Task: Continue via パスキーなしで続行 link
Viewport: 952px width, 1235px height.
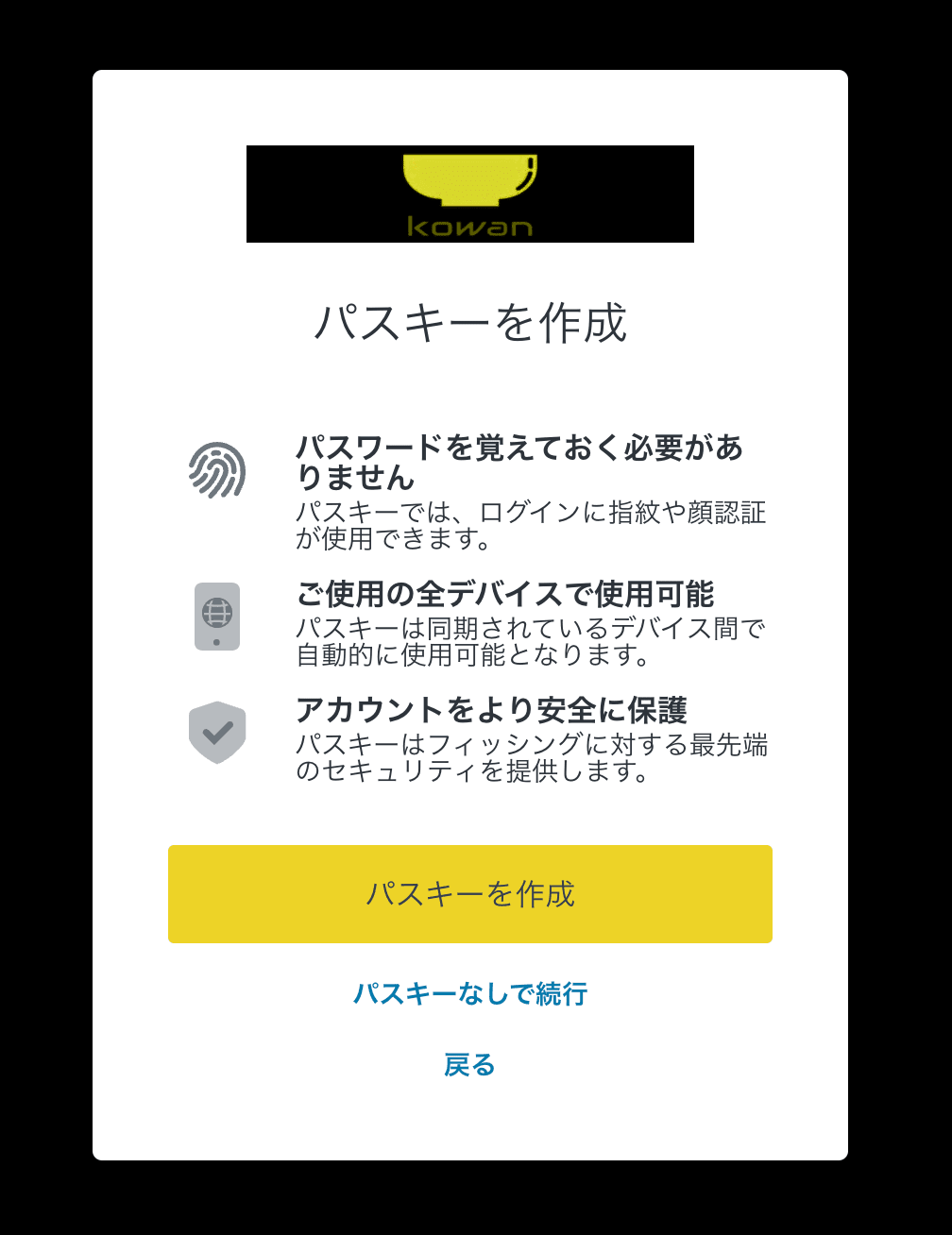Action: 469,993
